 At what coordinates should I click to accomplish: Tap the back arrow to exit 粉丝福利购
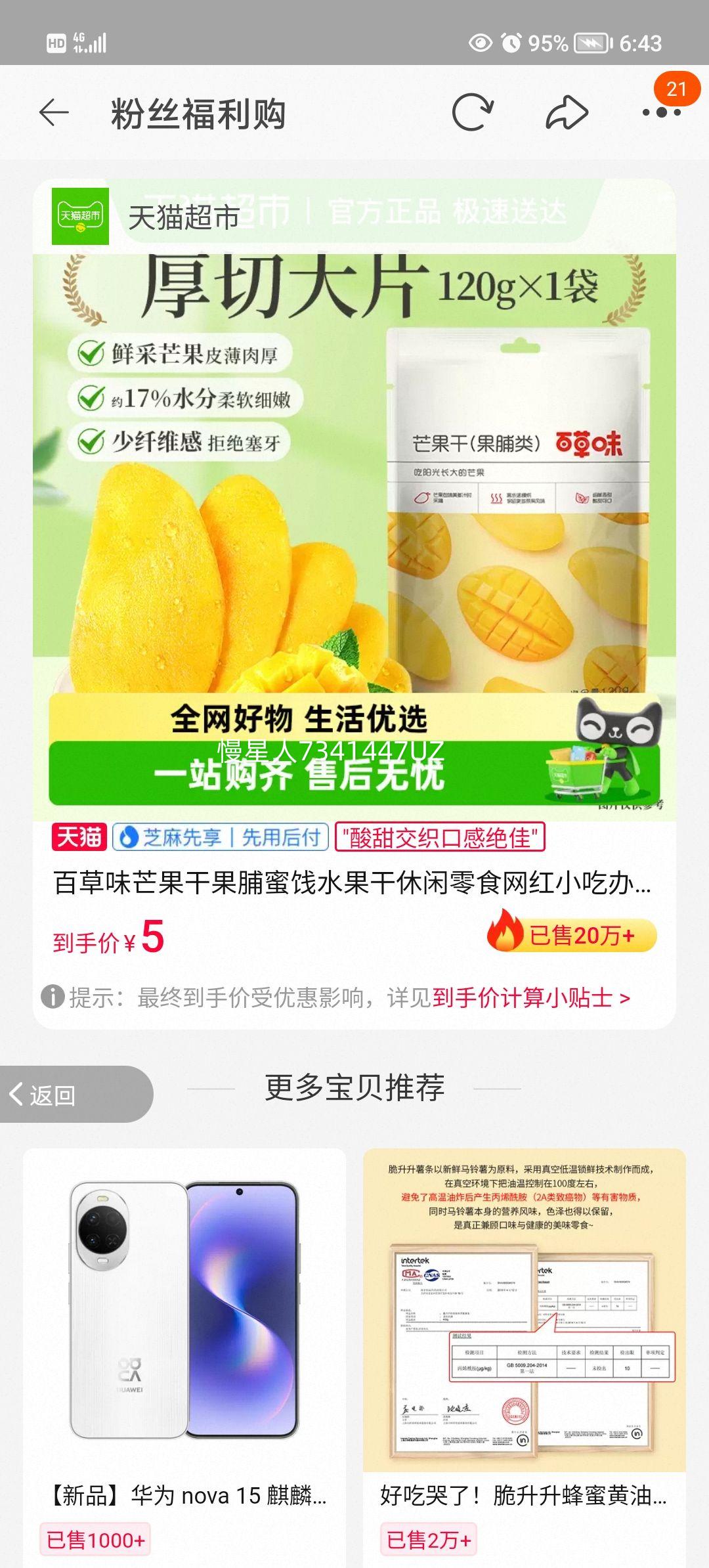point(54,112)
